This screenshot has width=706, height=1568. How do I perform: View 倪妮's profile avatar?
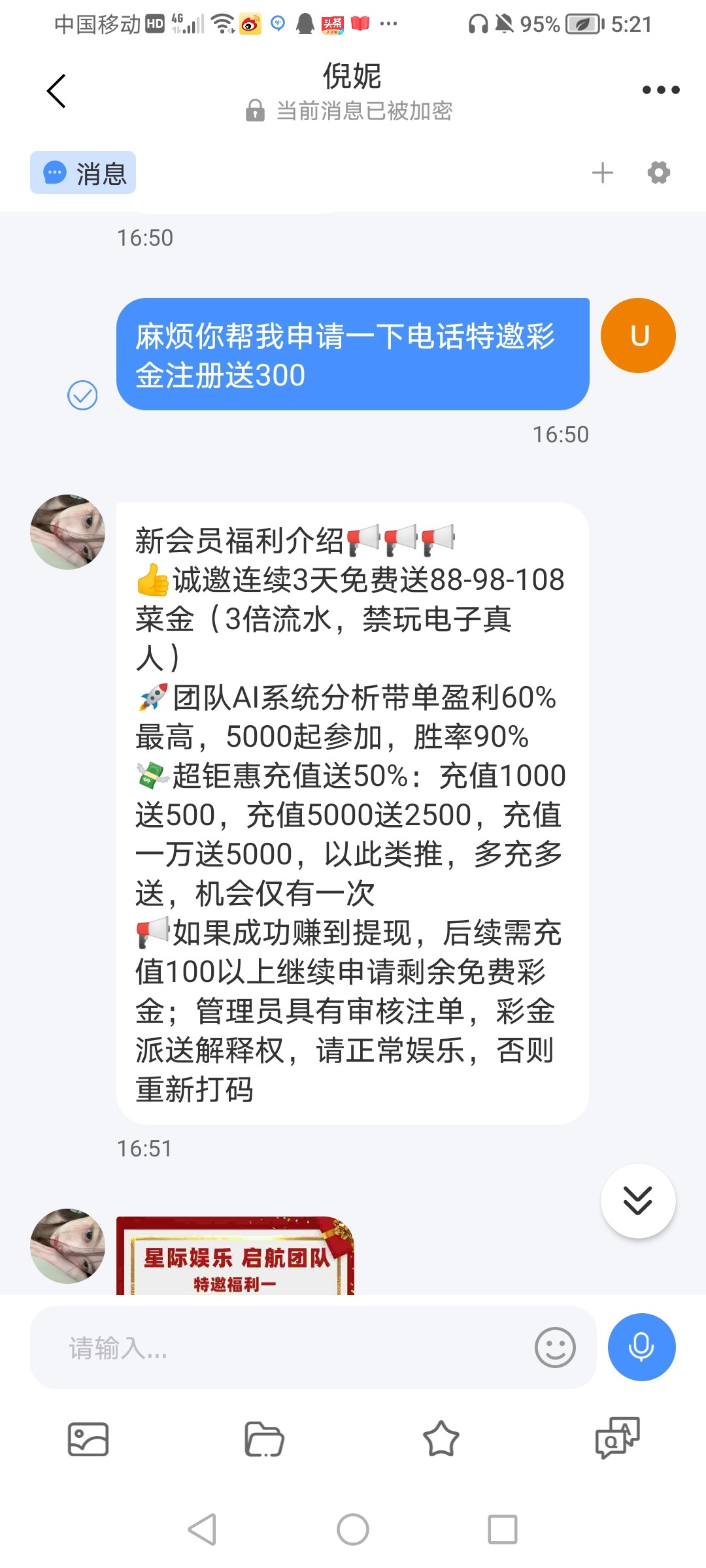point(68,532)
